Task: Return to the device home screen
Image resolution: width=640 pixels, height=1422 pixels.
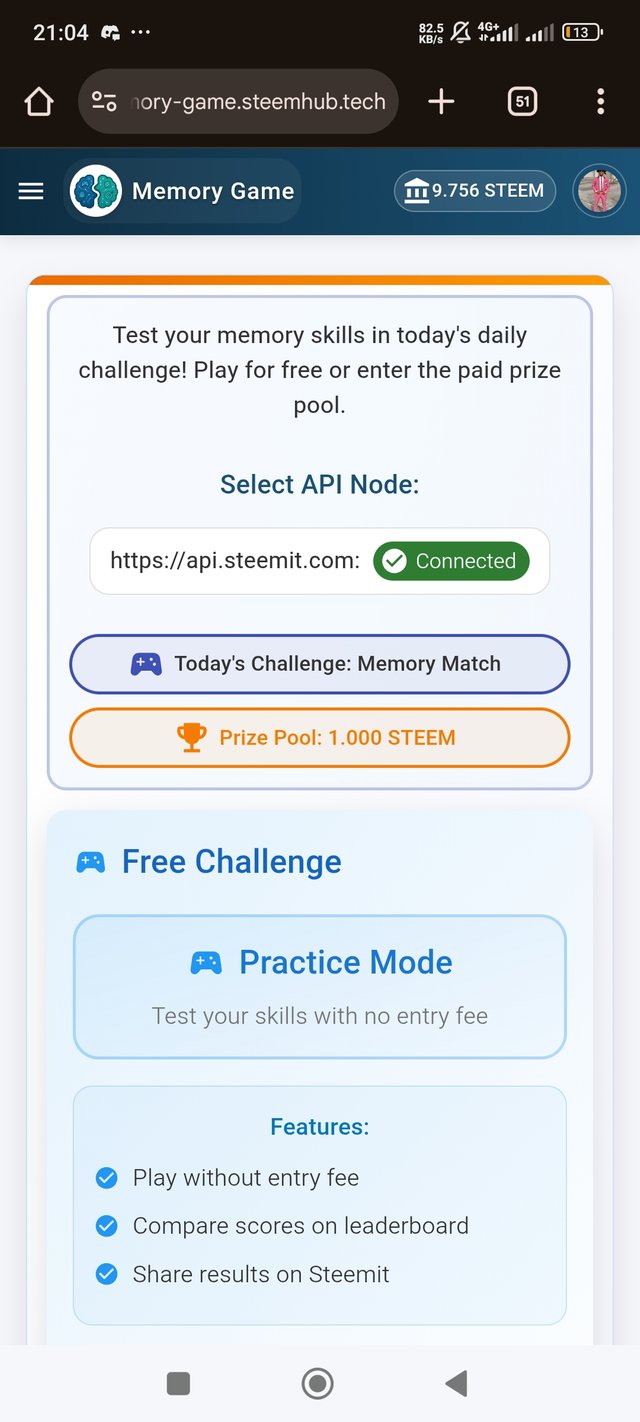Action: tap(318, 1383)
